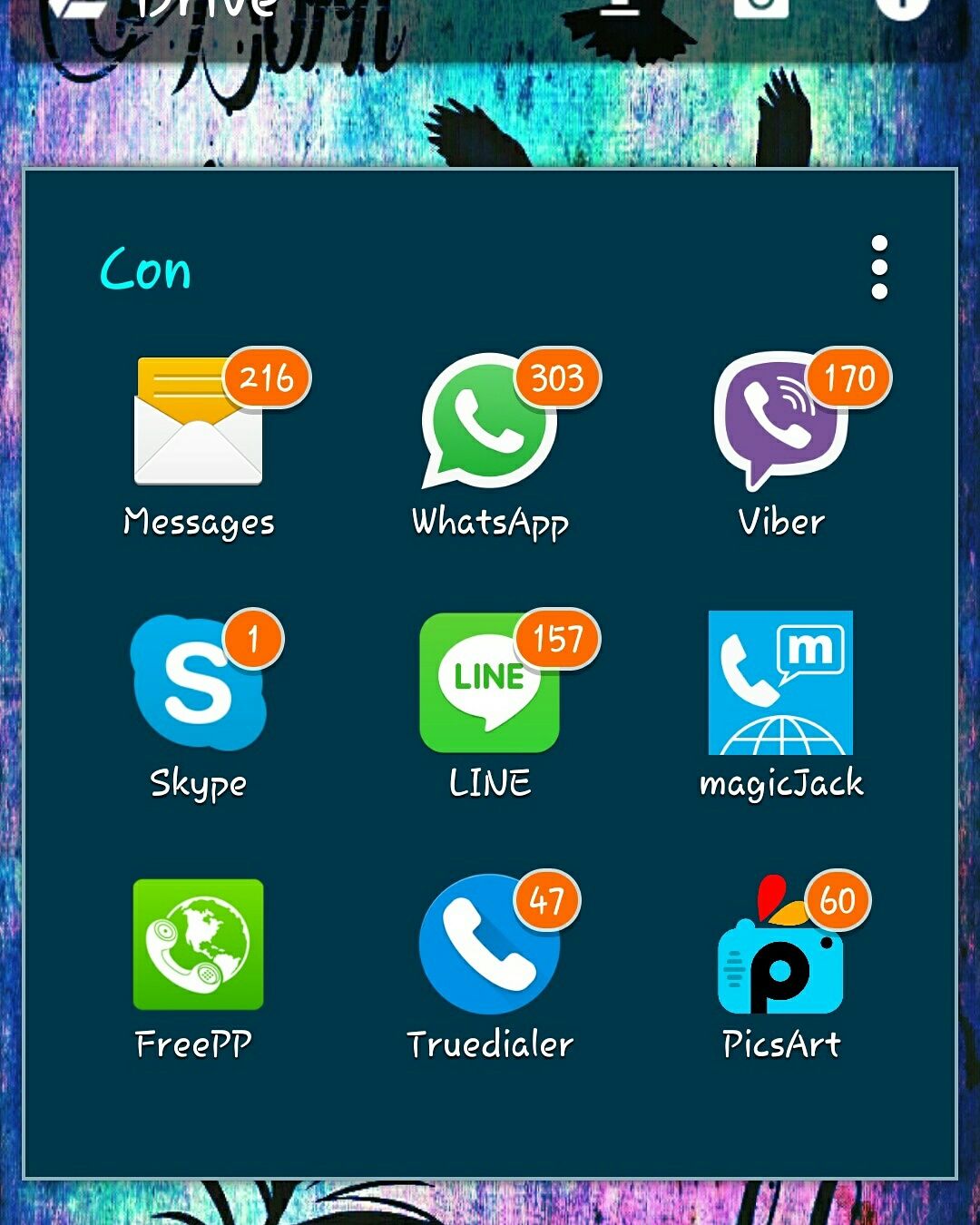Tap the Skype notification badge

tap(255, 642)
